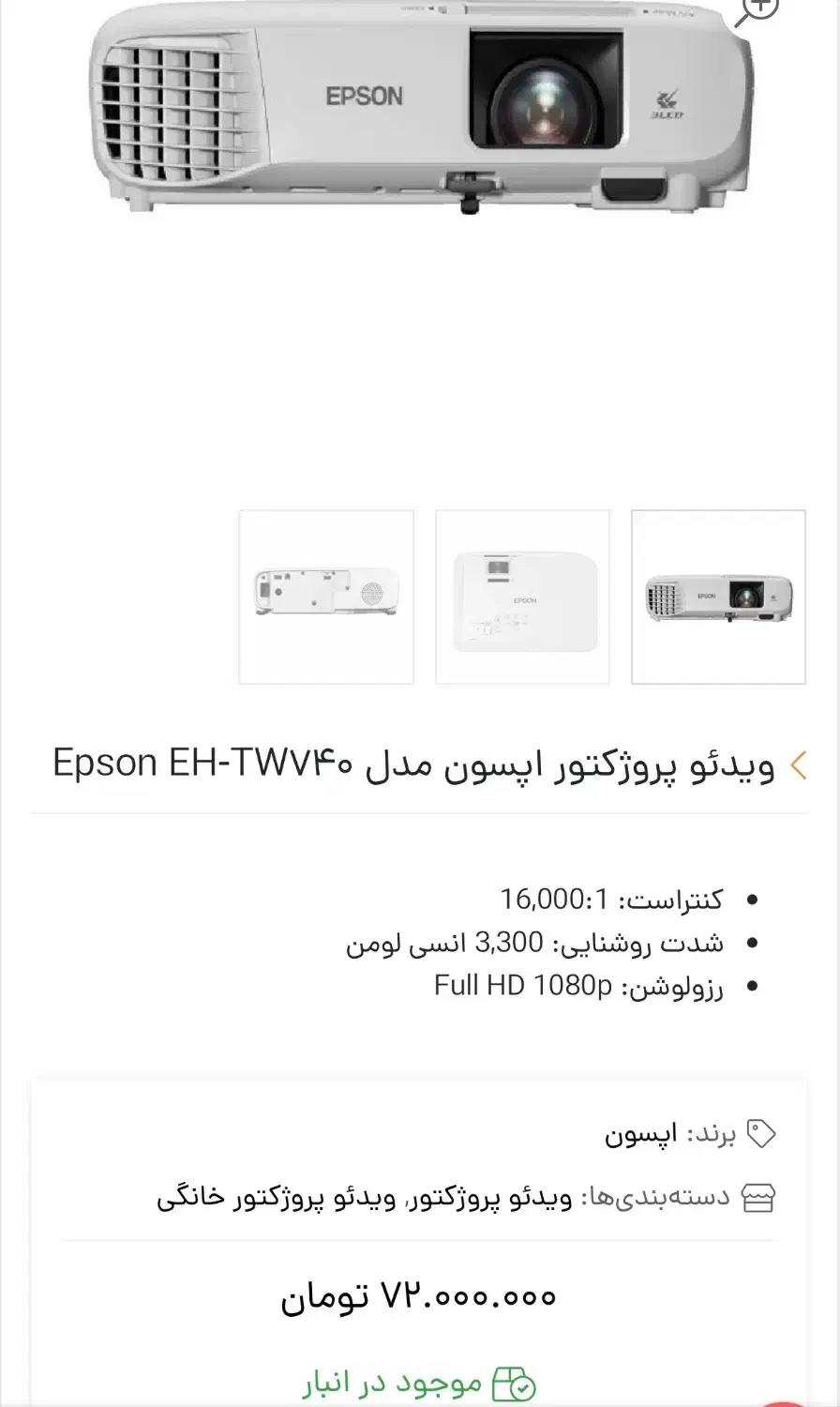Screen dimensions: 840x1407
Task: Tap the magnifier zoom icon on product image
Action: click(x=757, y=9)
